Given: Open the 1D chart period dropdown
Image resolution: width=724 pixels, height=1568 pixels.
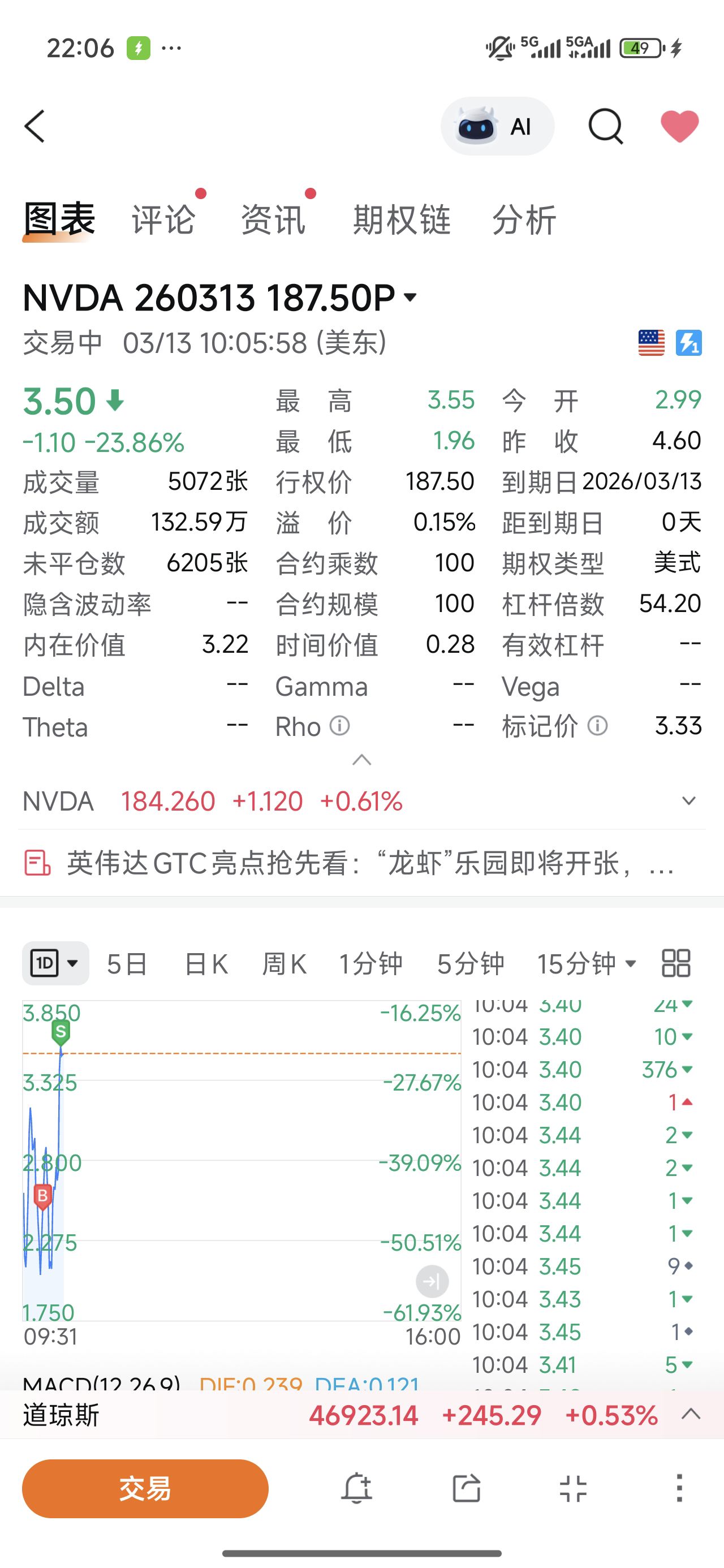Looking at the screenshot, I should [x=55, y=963].
